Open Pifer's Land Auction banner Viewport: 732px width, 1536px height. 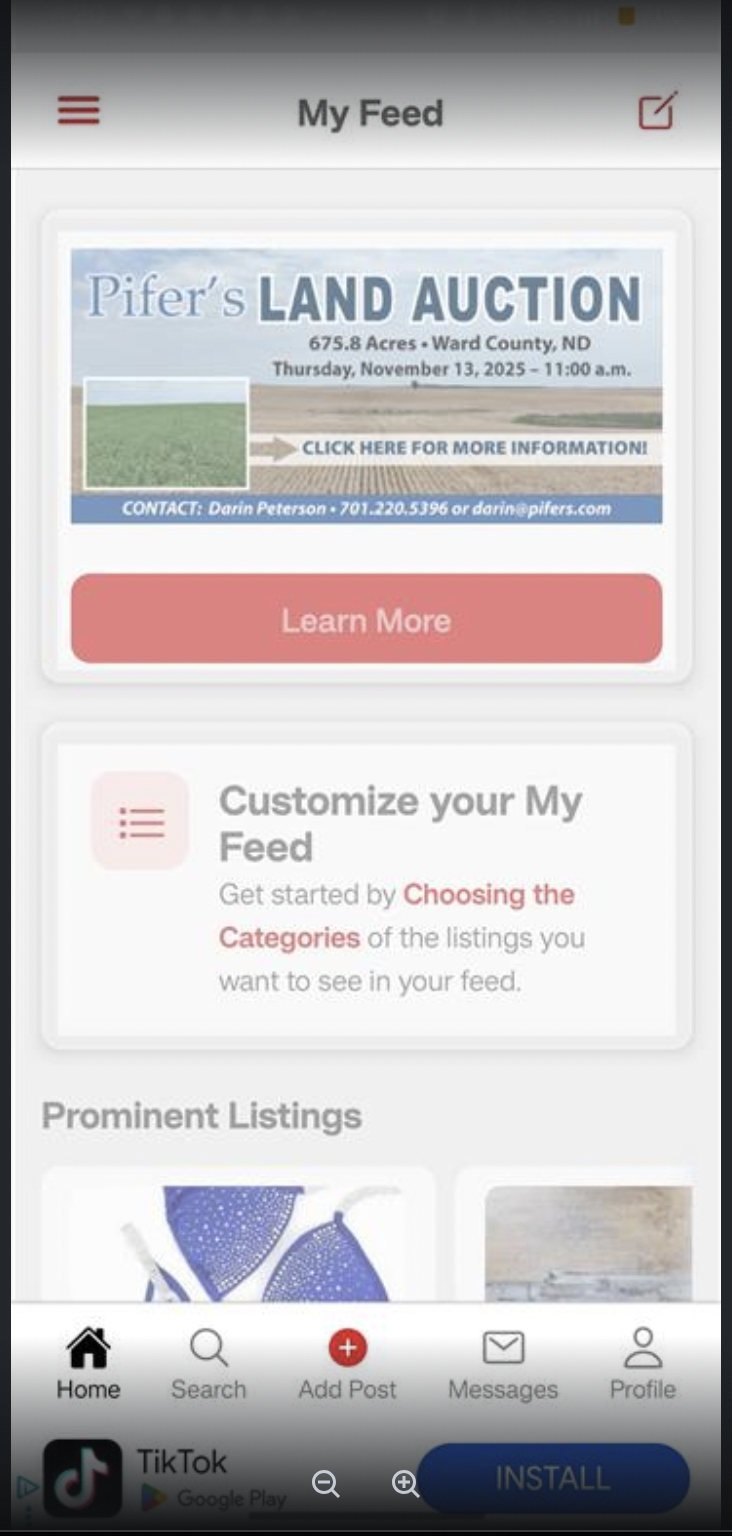[x=366, y=385]
